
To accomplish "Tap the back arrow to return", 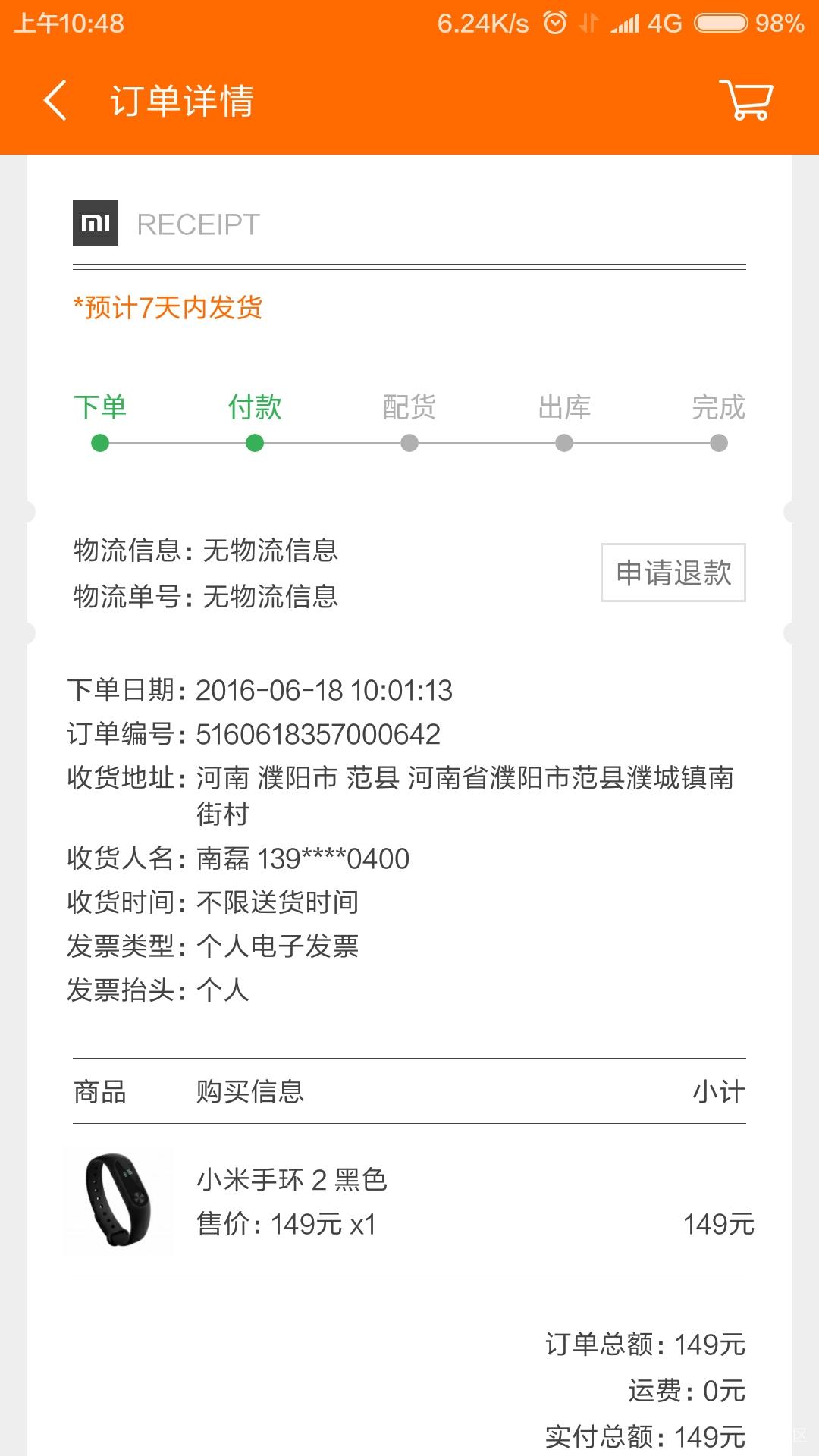I will [x=55, y=101].
